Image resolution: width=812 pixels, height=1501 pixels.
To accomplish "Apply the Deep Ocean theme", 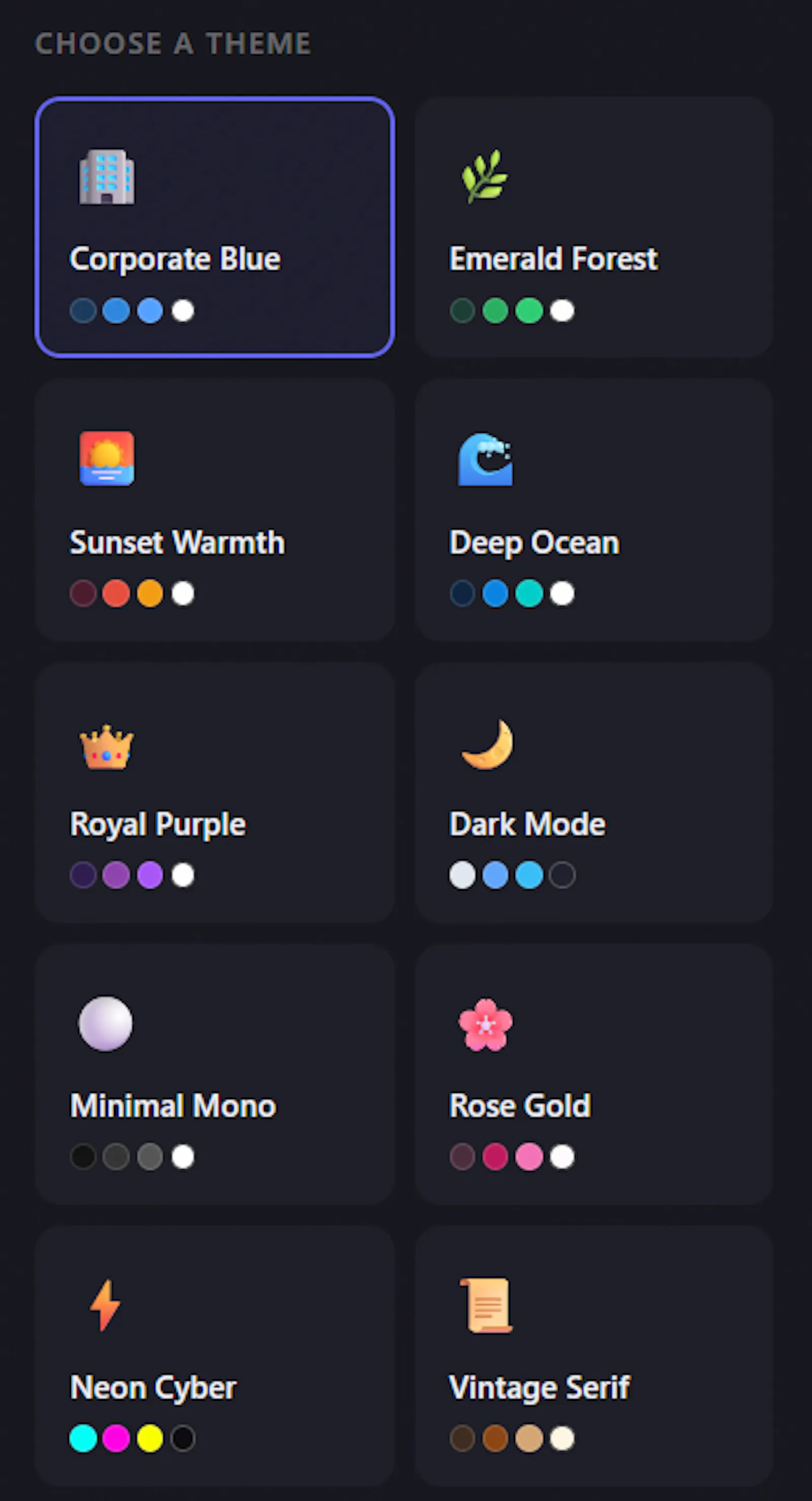I will [594, 510].
